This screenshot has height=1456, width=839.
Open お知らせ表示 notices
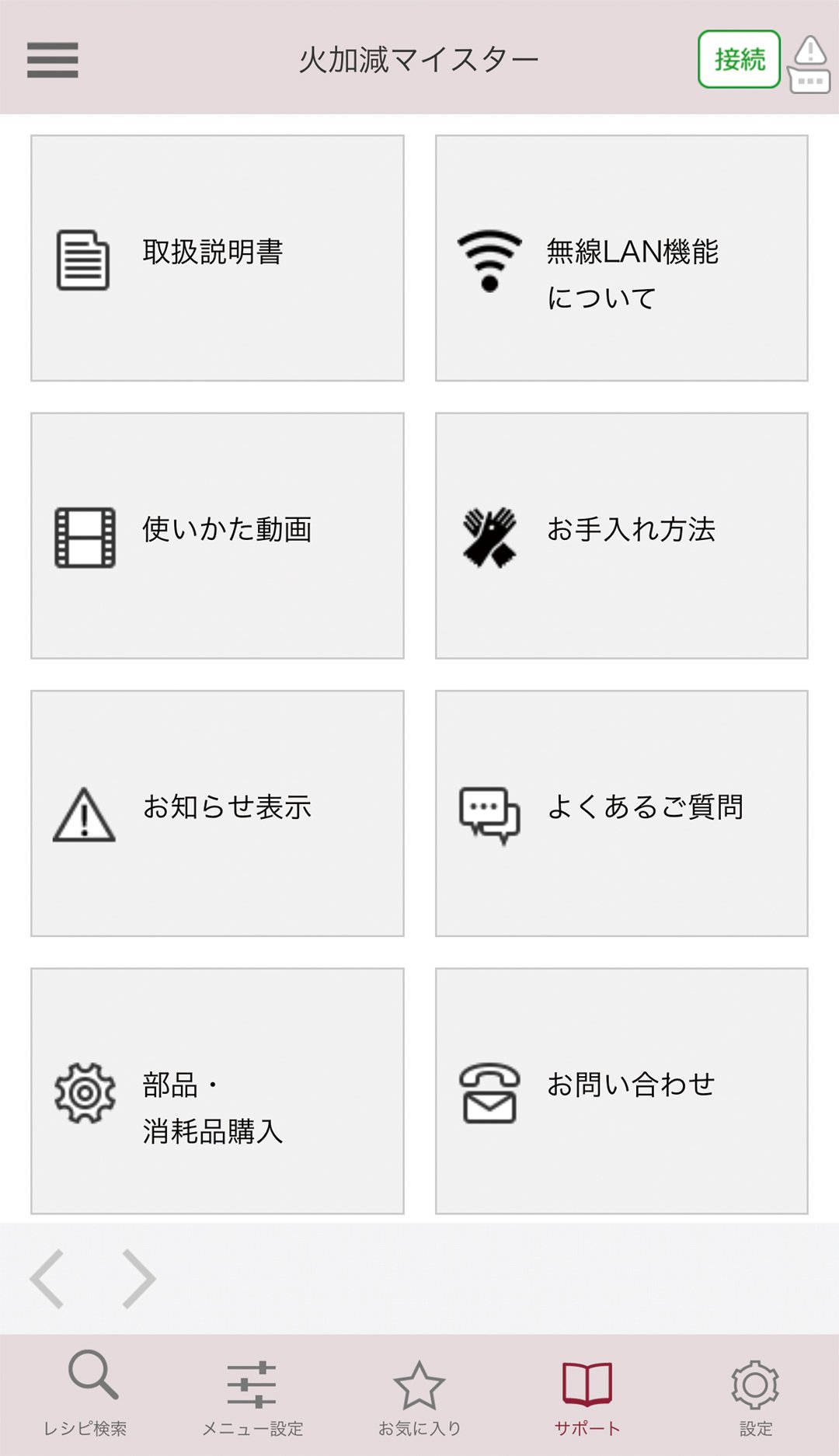218,813
